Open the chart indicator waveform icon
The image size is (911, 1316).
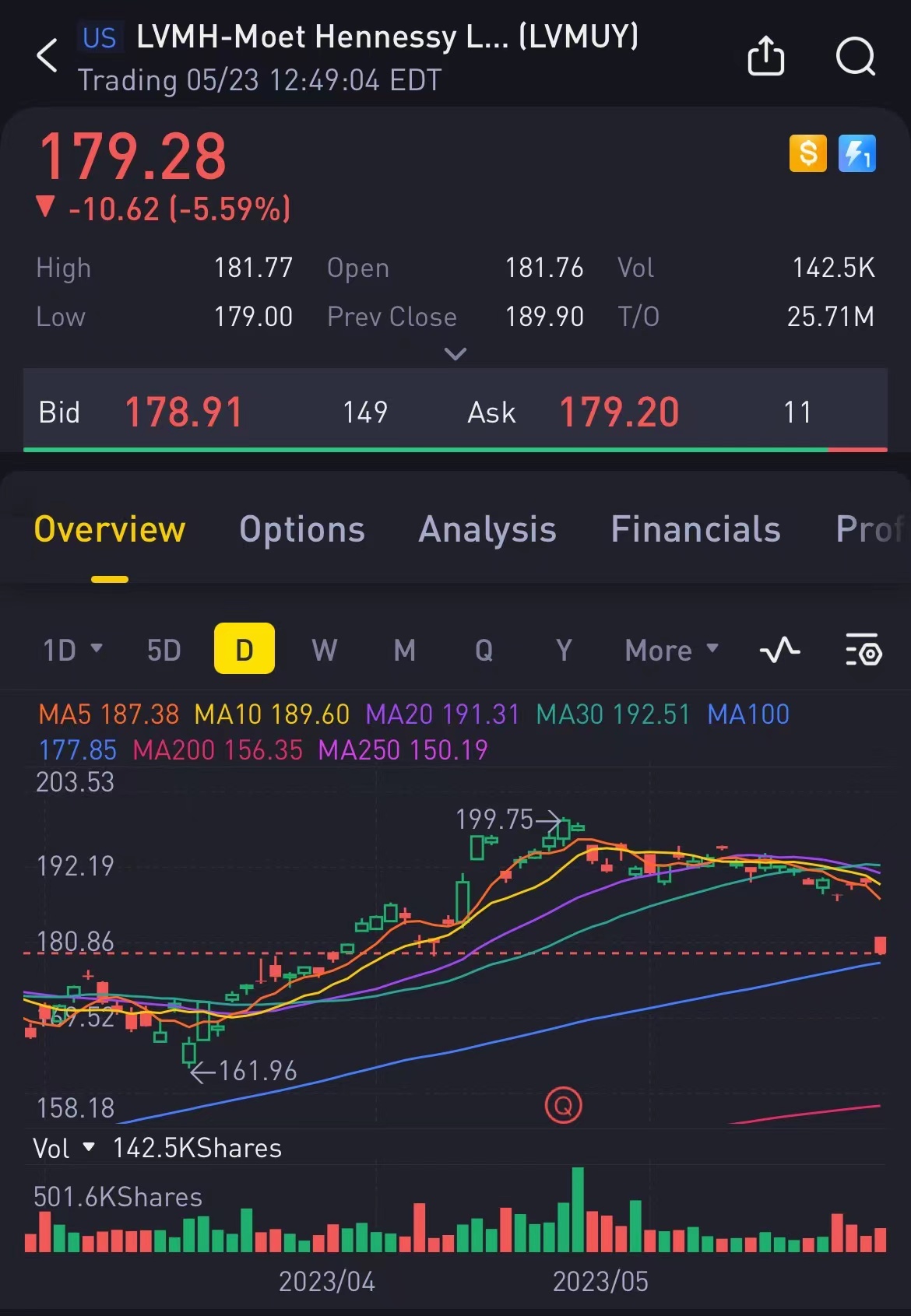(779, 650)
